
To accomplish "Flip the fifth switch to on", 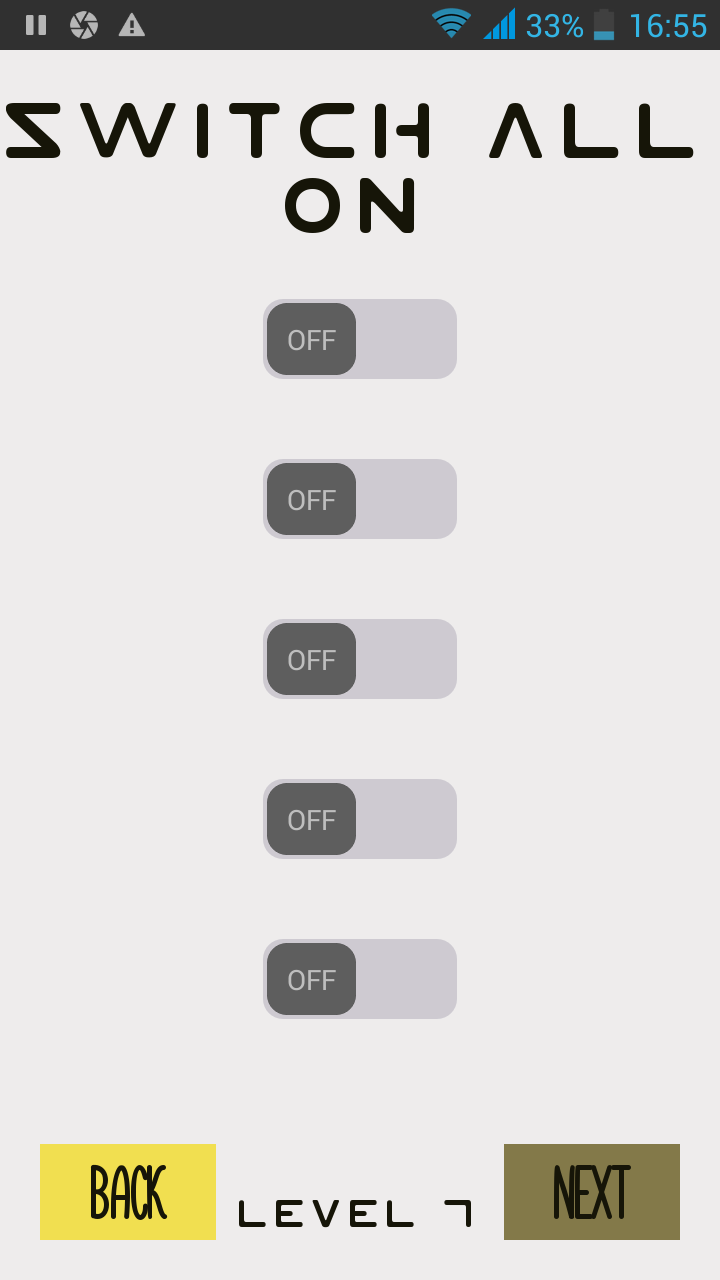I will point(360,979).
